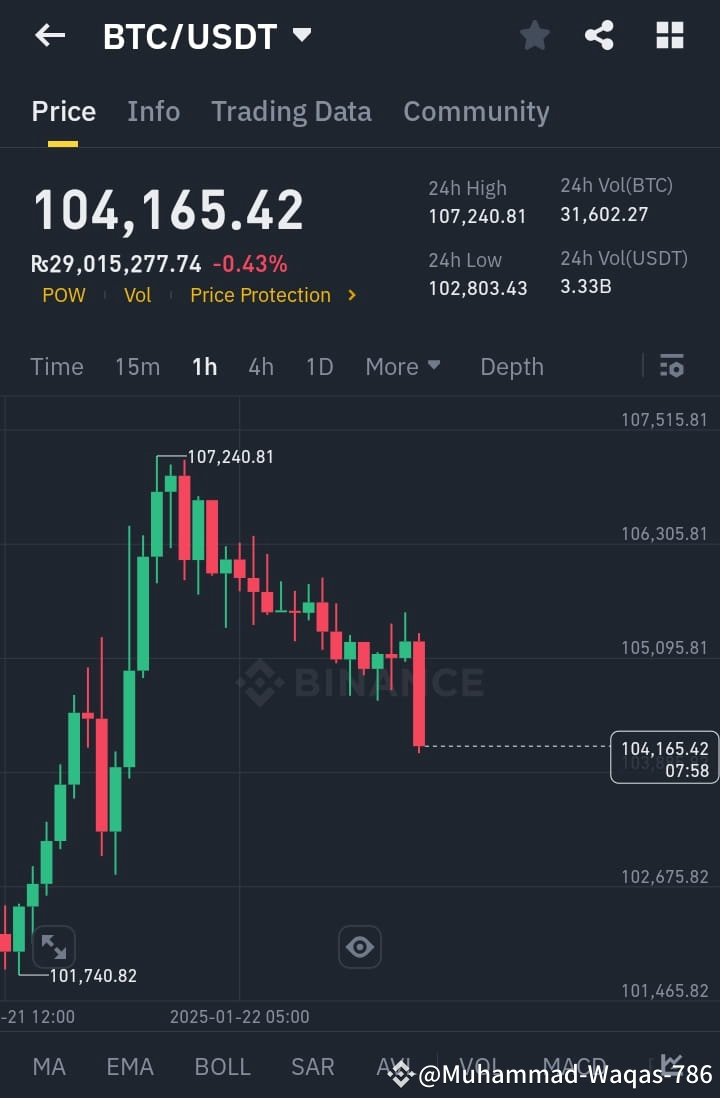
Task: Open the More timeframes dropdown
Action: point(403,366)
